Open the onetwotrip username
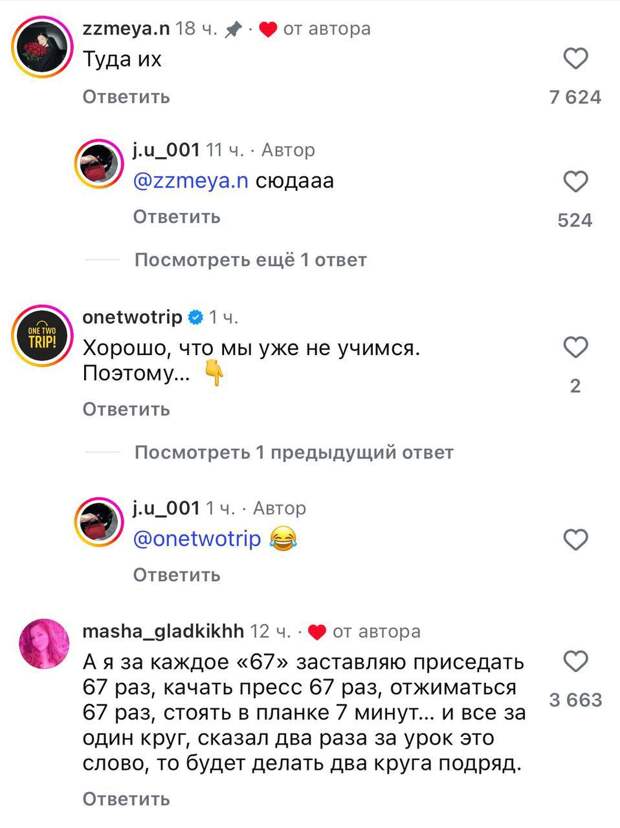620x828 pixels. coord(131,317)
